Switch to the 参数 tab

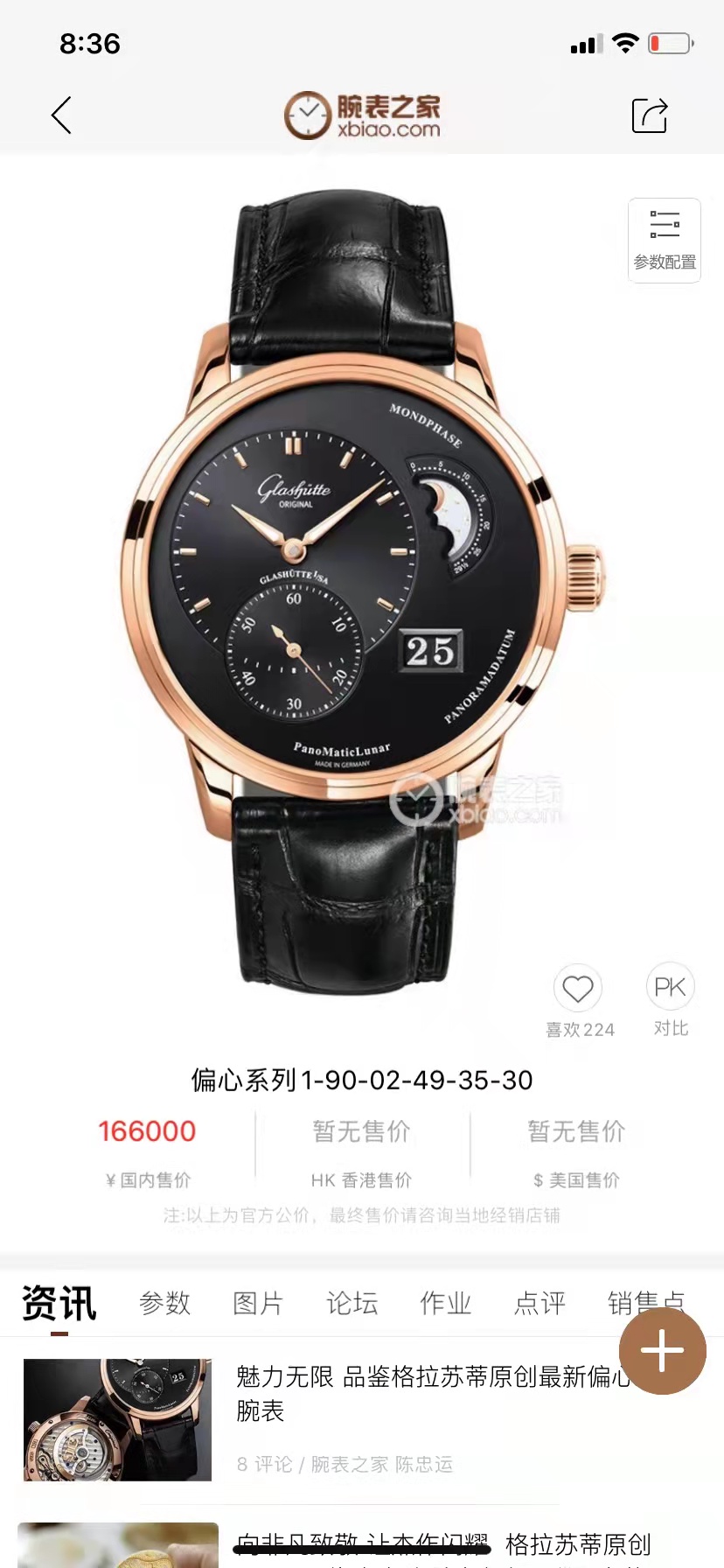point(164,1303)
